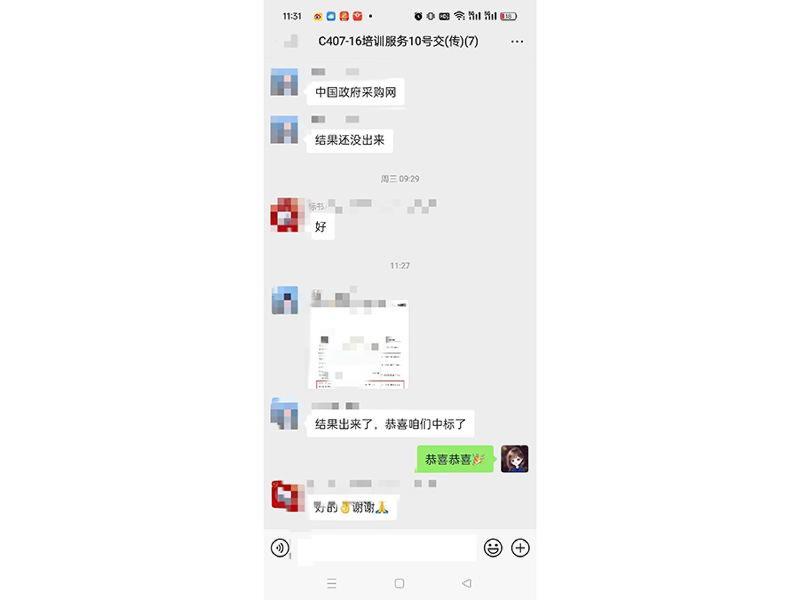
Task: Open the shared screenshot image in chat
Action: coord(359,342)
